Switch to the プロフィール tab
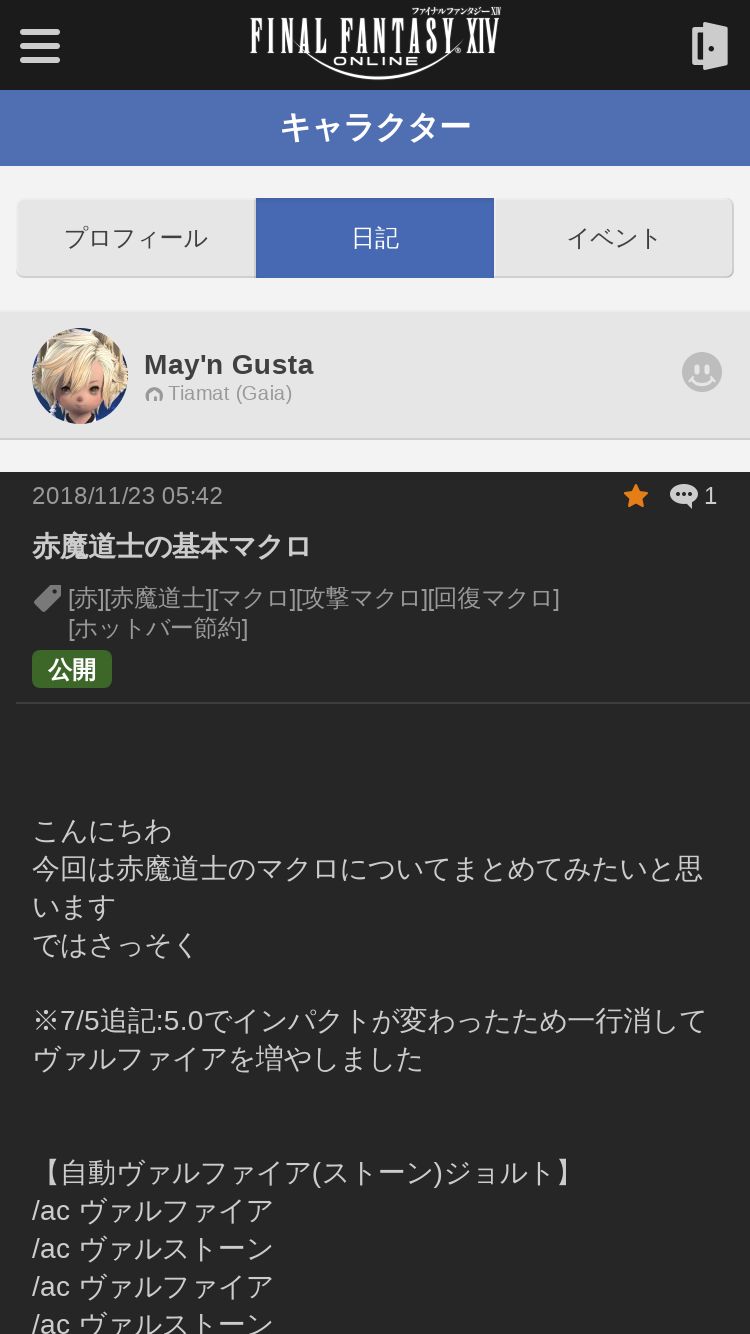This screenshot has width=750, height=1334. (136, 238)
